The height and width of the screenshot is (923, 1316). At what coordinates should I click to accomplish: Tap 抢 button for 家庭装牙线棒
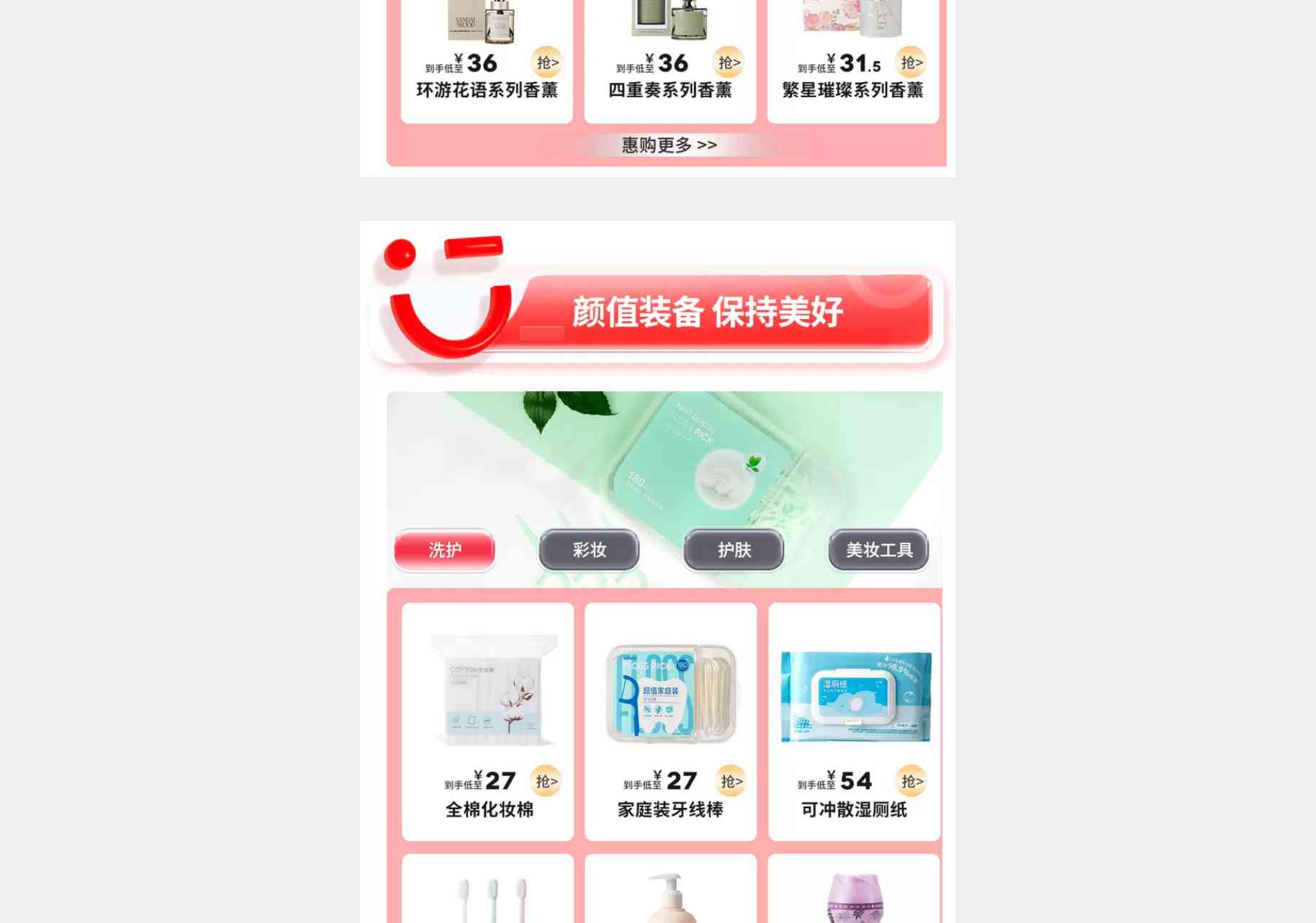731,781
